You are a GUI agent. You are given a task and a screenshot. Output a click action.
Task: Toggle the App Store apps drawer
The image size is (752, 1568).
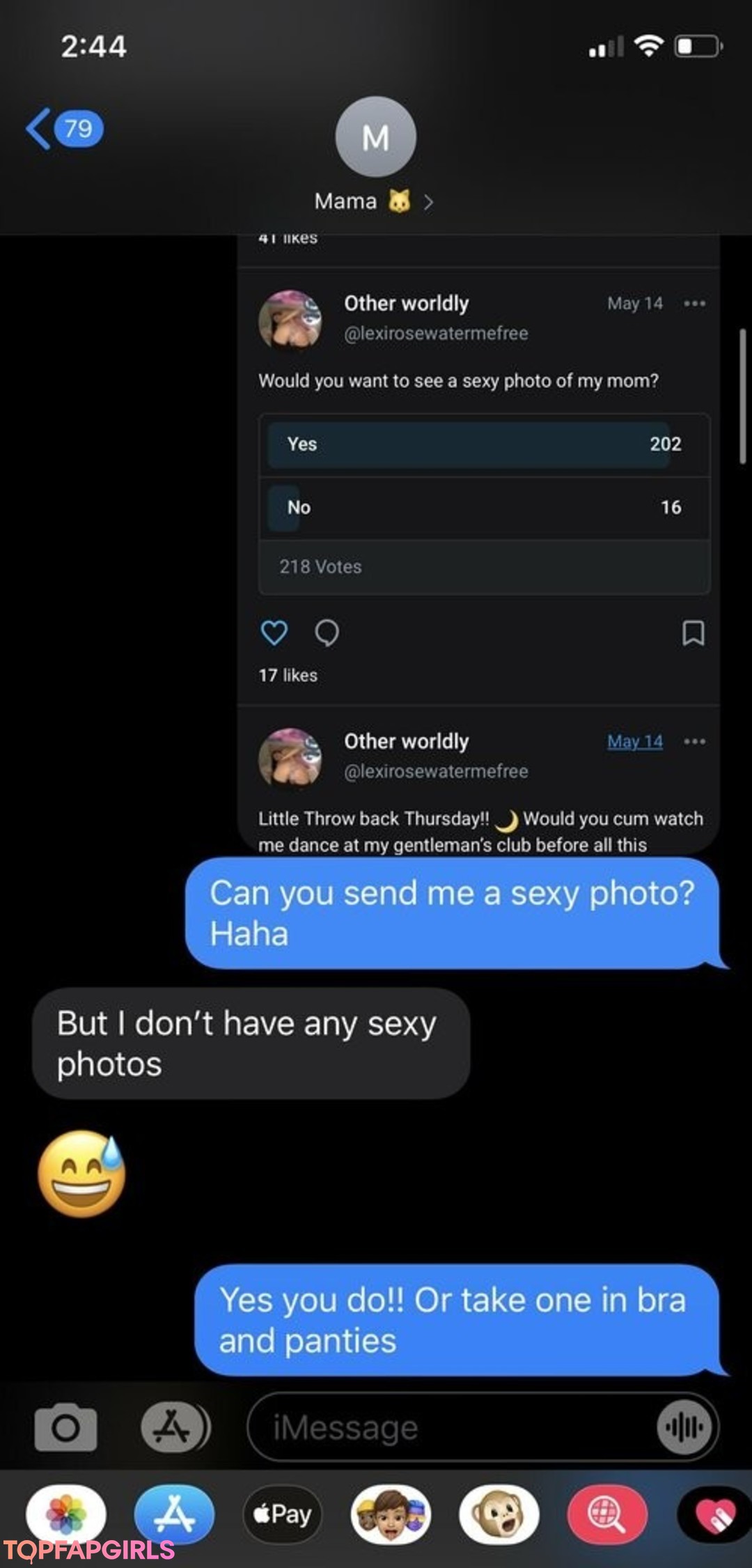[x=175, y=1427]
